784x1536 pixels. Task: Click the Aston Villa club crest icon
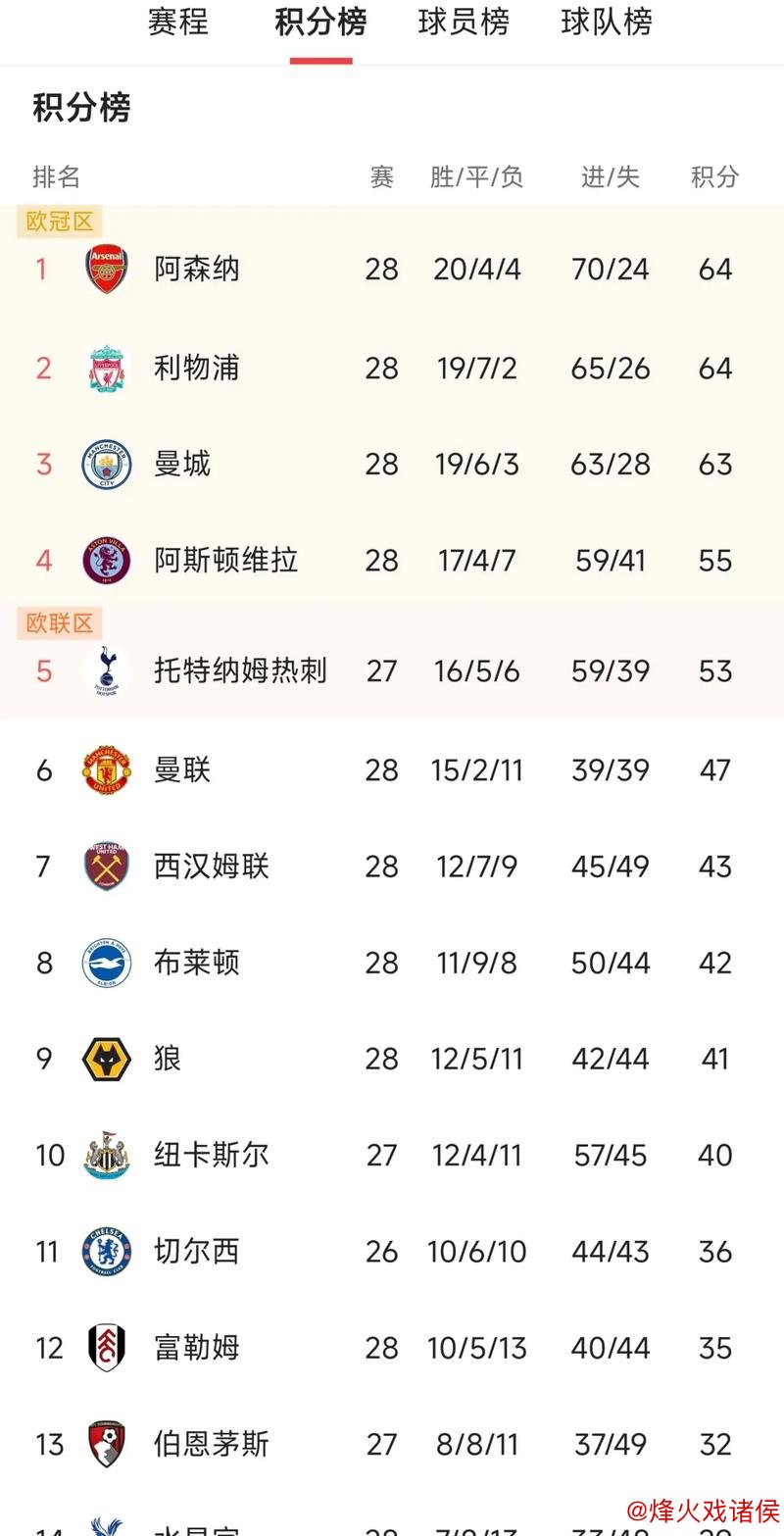[106, 560]
